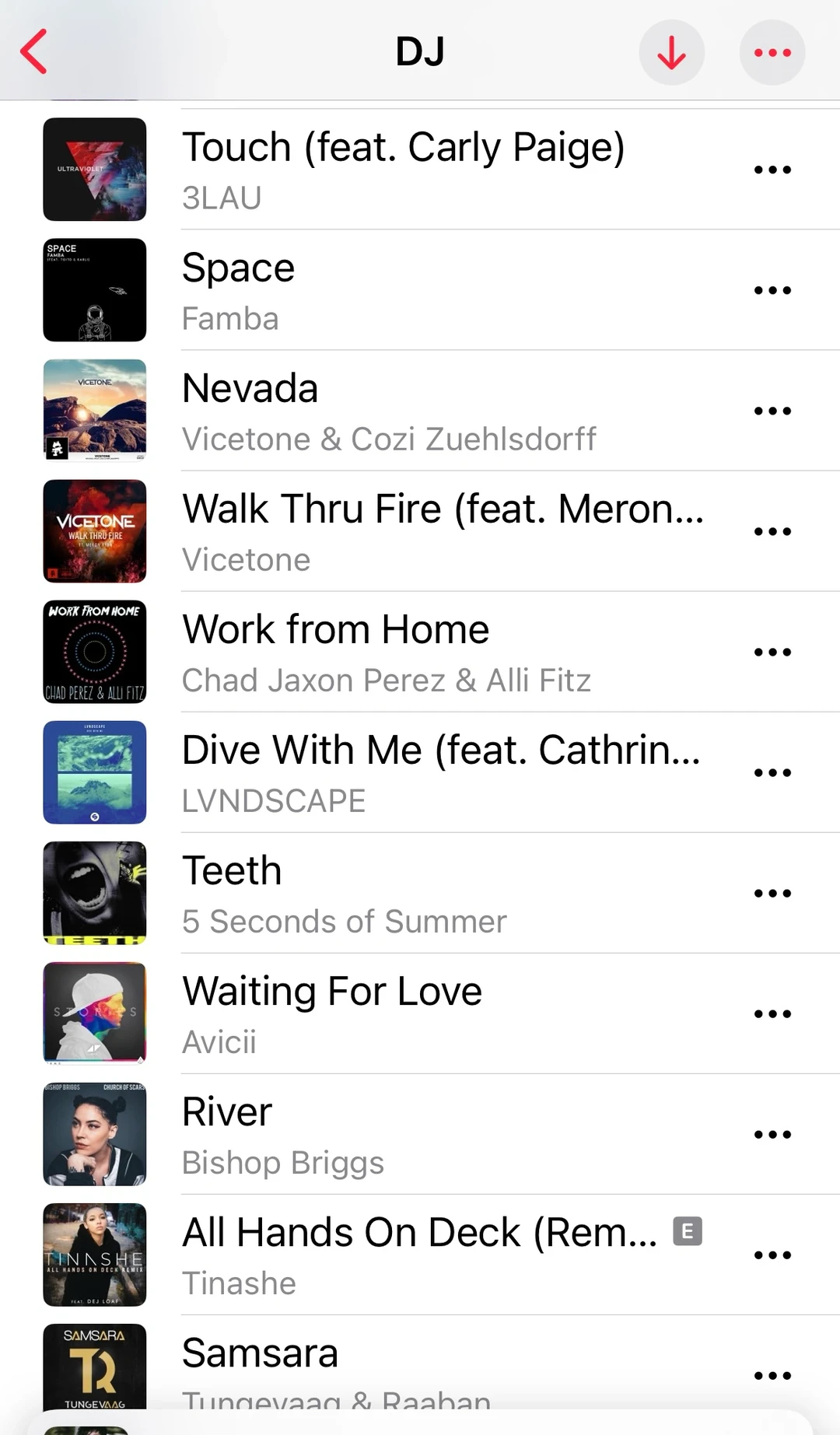Image resolution: width=840 pixels, height=1435 pixels.
Task: Play Teeth by 5 Seconds of Summer
Action: [x=344, y=893]
